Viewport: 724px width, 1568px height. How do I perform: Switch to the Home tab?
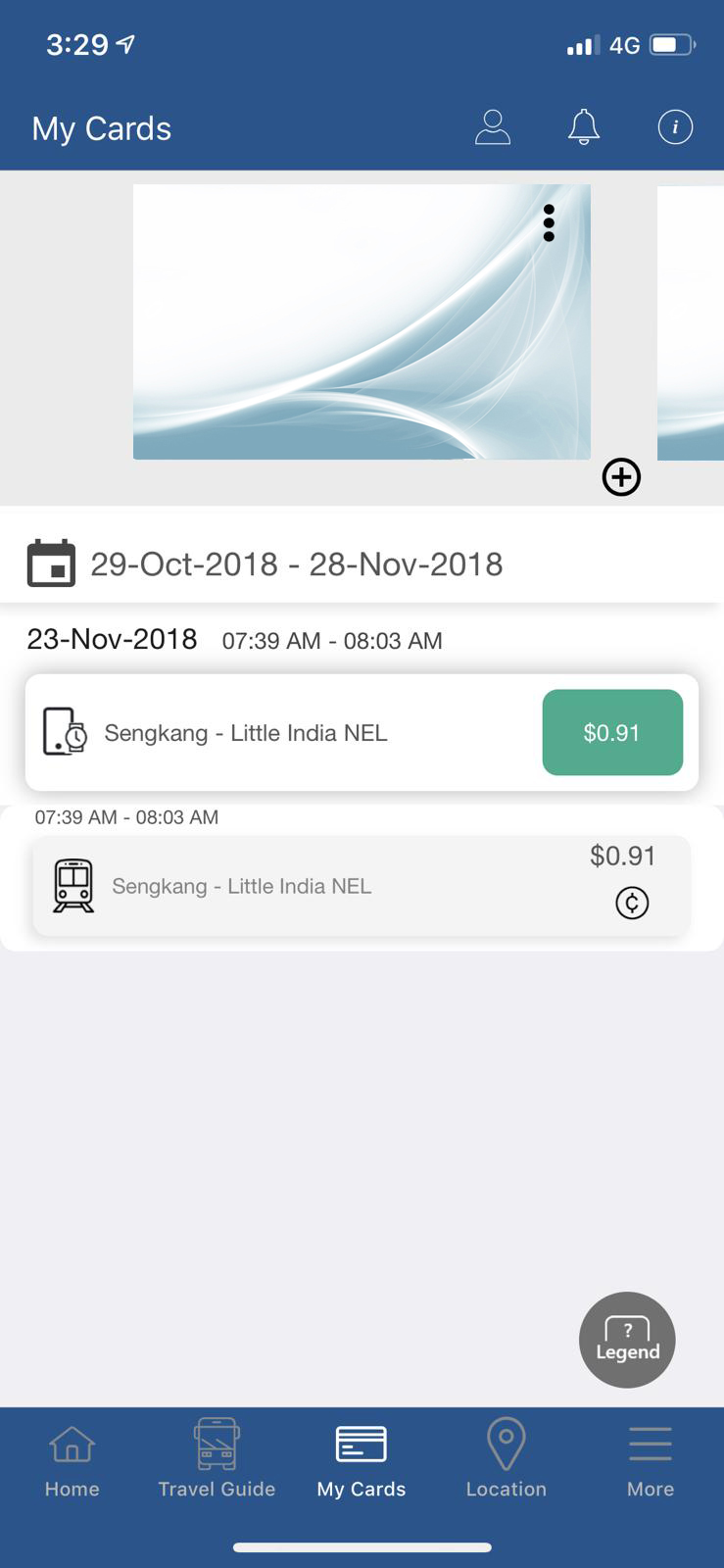click(x=72, y=1460)
